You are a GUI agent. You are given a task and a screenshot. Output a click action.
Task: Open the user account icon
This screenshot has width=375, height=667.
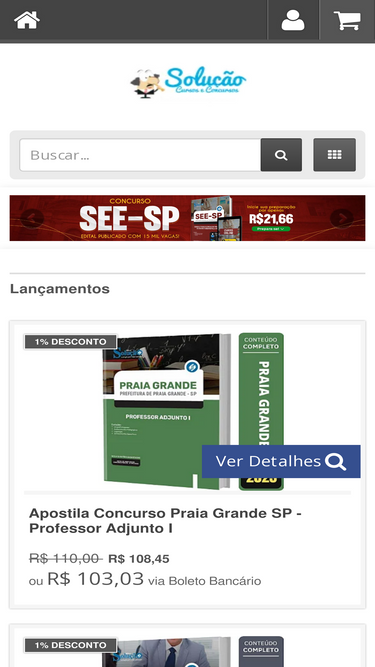click(x=293, y=20)
